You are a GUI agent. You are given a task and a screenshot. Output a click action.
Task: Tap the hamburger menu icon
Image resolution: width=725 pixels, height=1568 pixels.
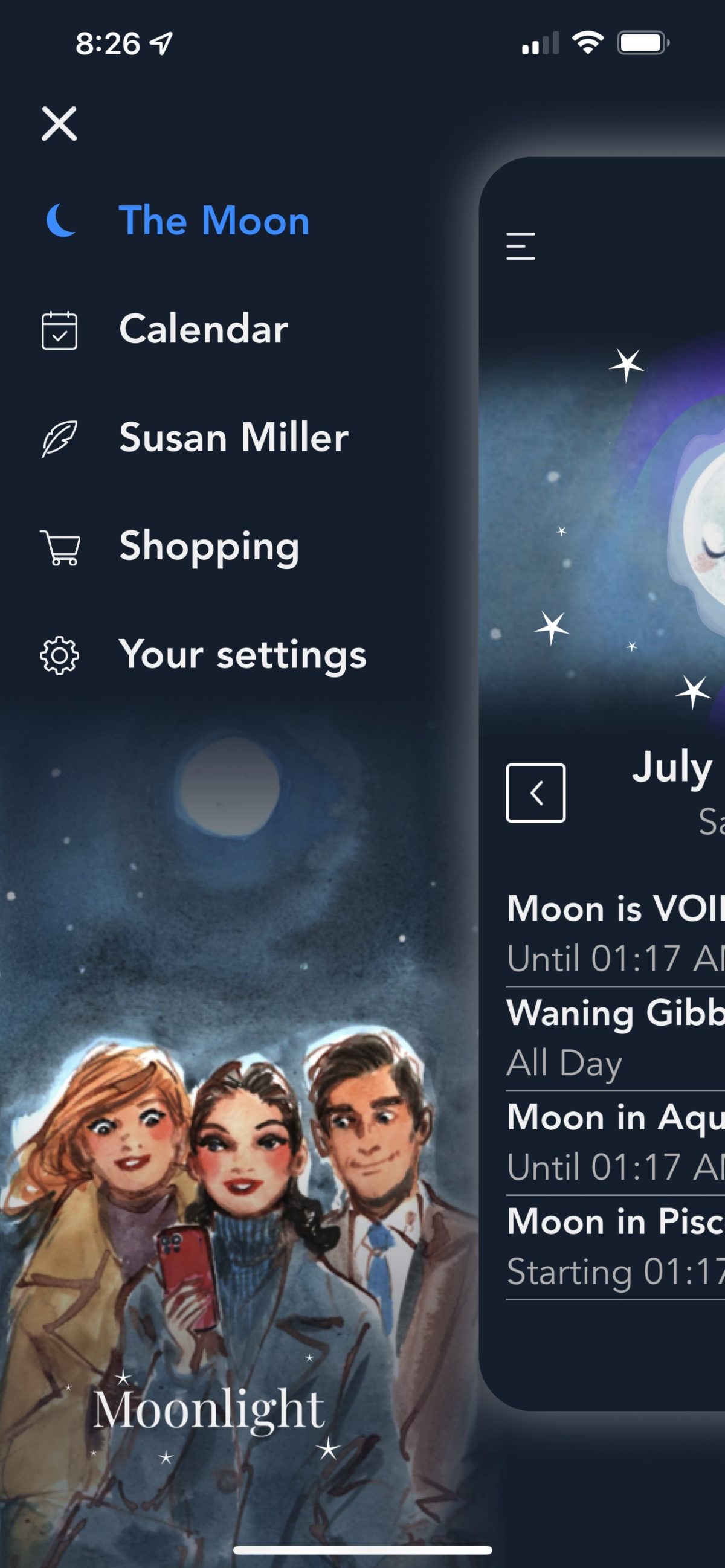(x=520, y=246)
